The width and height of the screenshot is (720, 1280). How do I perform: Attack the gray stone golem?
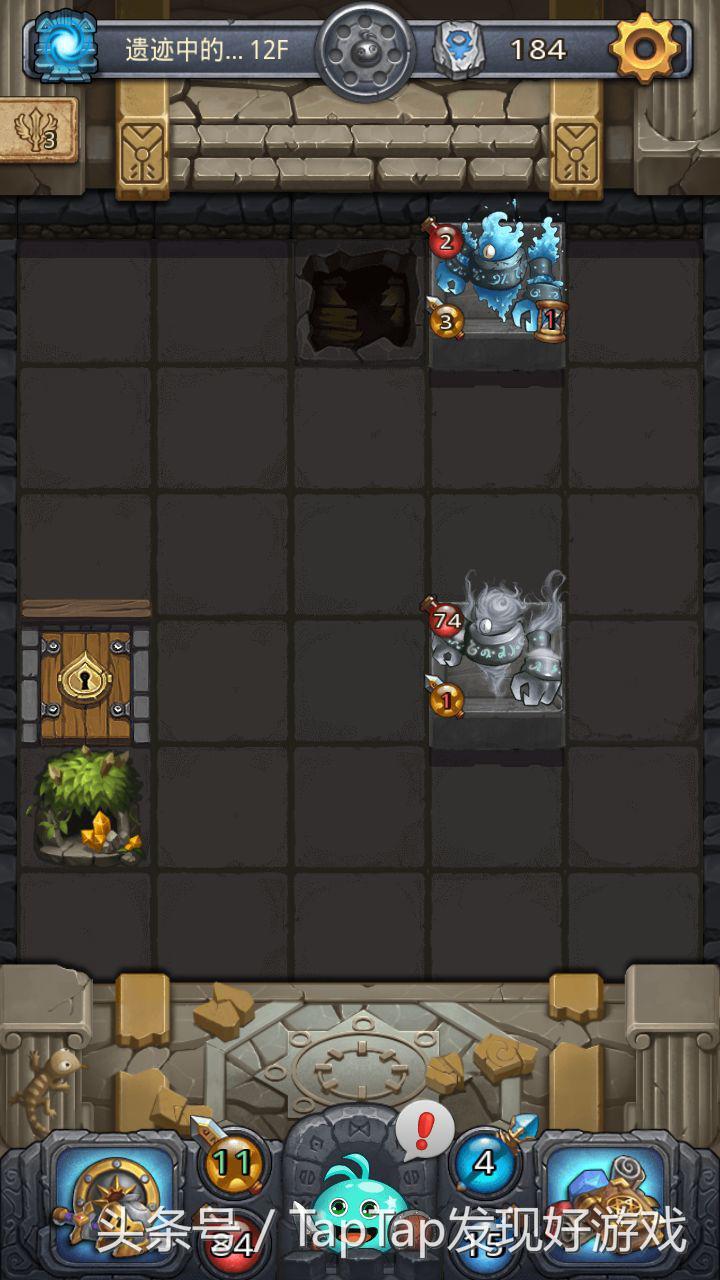[x=497, y=658]
